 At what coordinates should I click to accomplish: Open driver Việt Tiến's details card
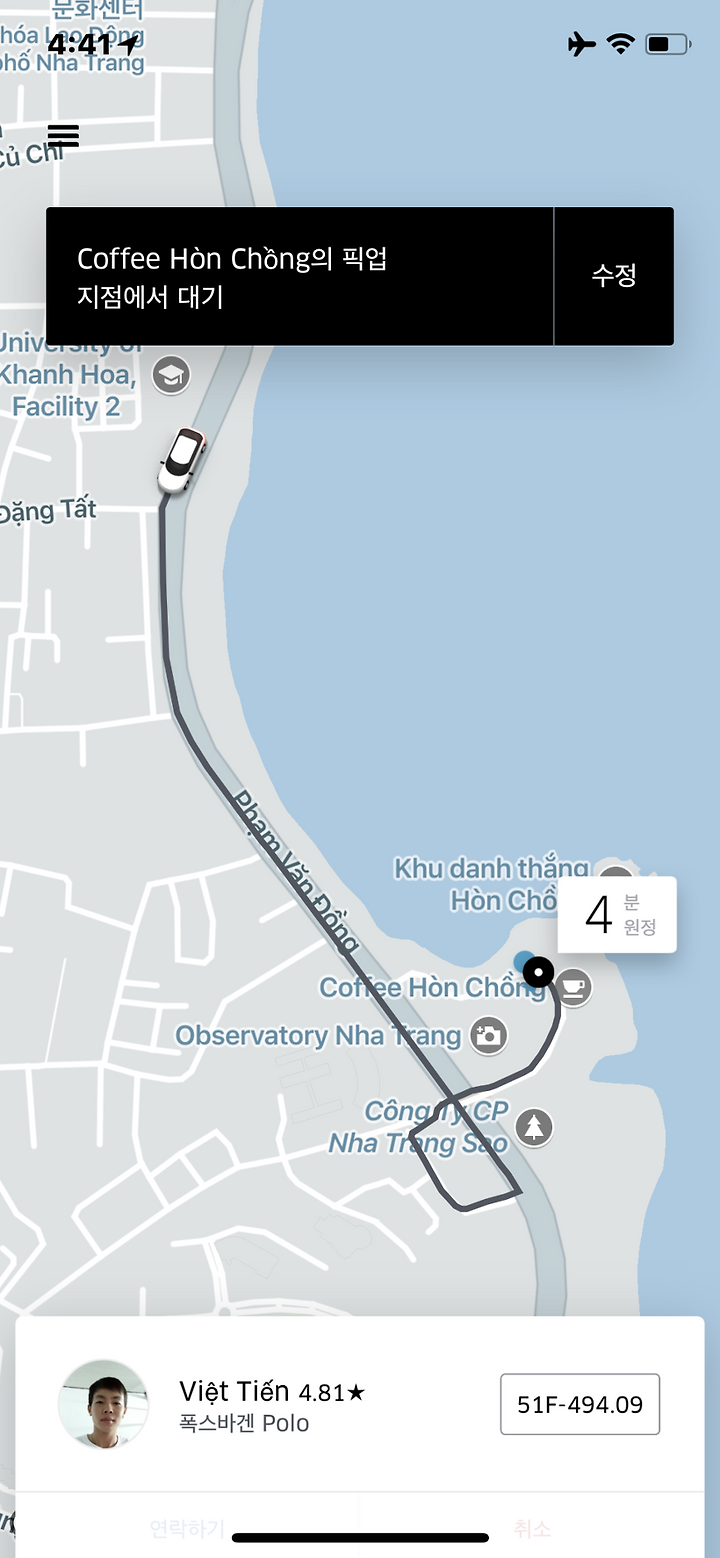click(360, 1404)
